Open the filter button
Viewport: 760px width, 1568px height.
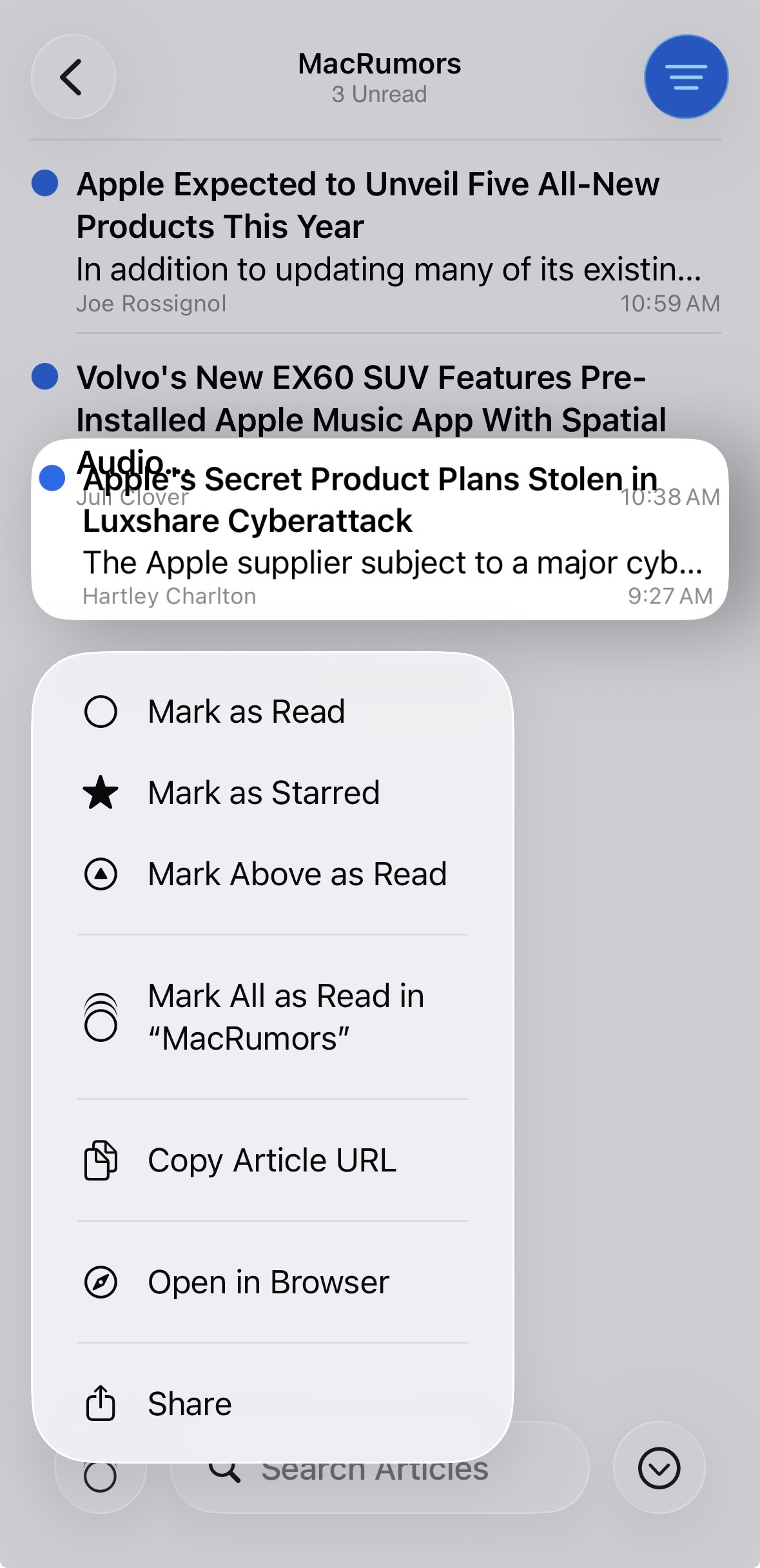[686, 77]
